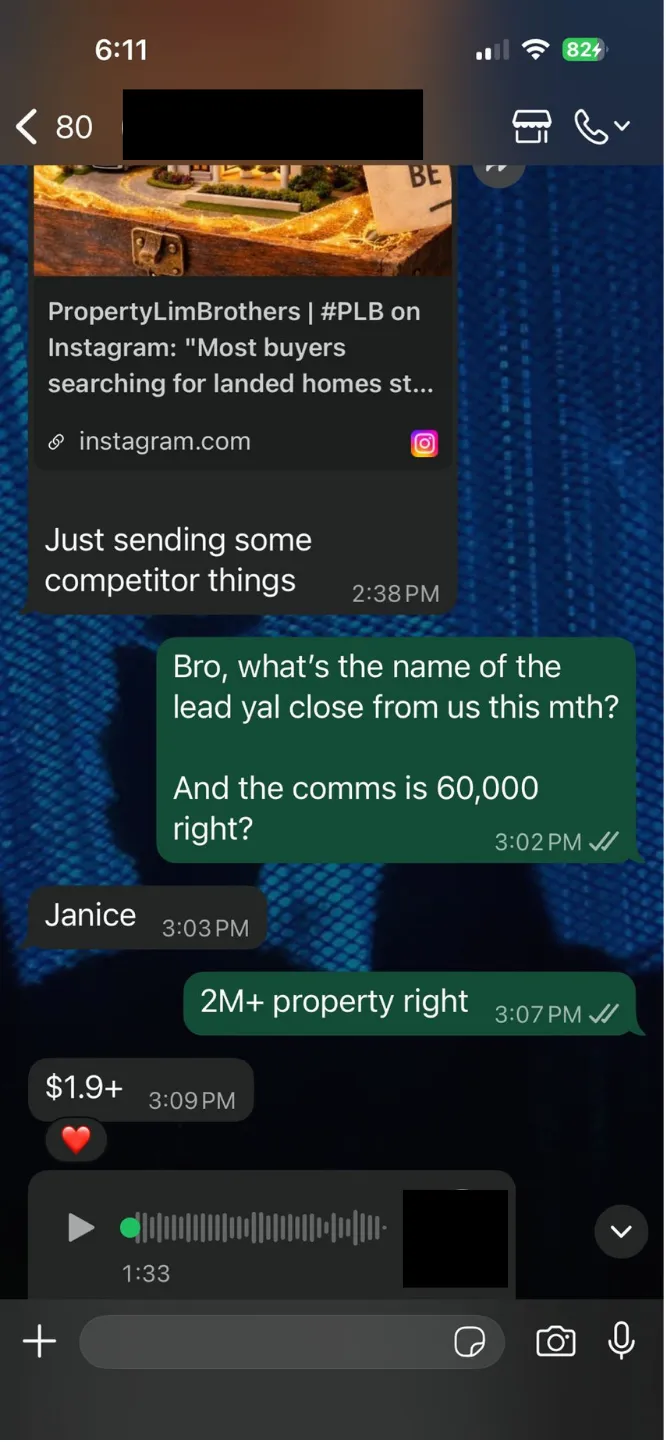Jump to latest messages with down arrow
This screenshot has height=1442, width=666.
[621, 1231]
